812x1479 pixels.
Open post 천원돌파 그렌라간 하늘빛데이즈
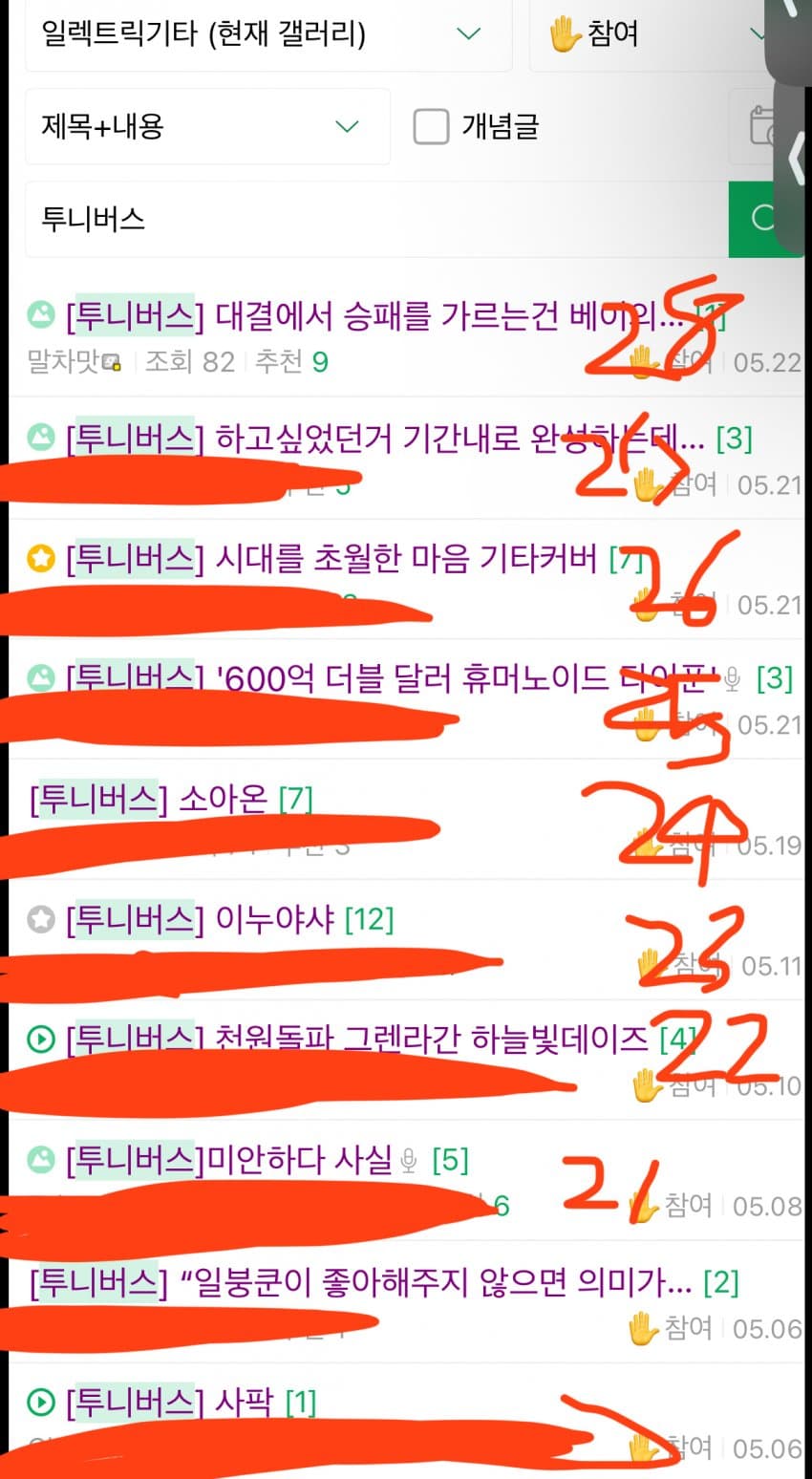click(382, 1039)
